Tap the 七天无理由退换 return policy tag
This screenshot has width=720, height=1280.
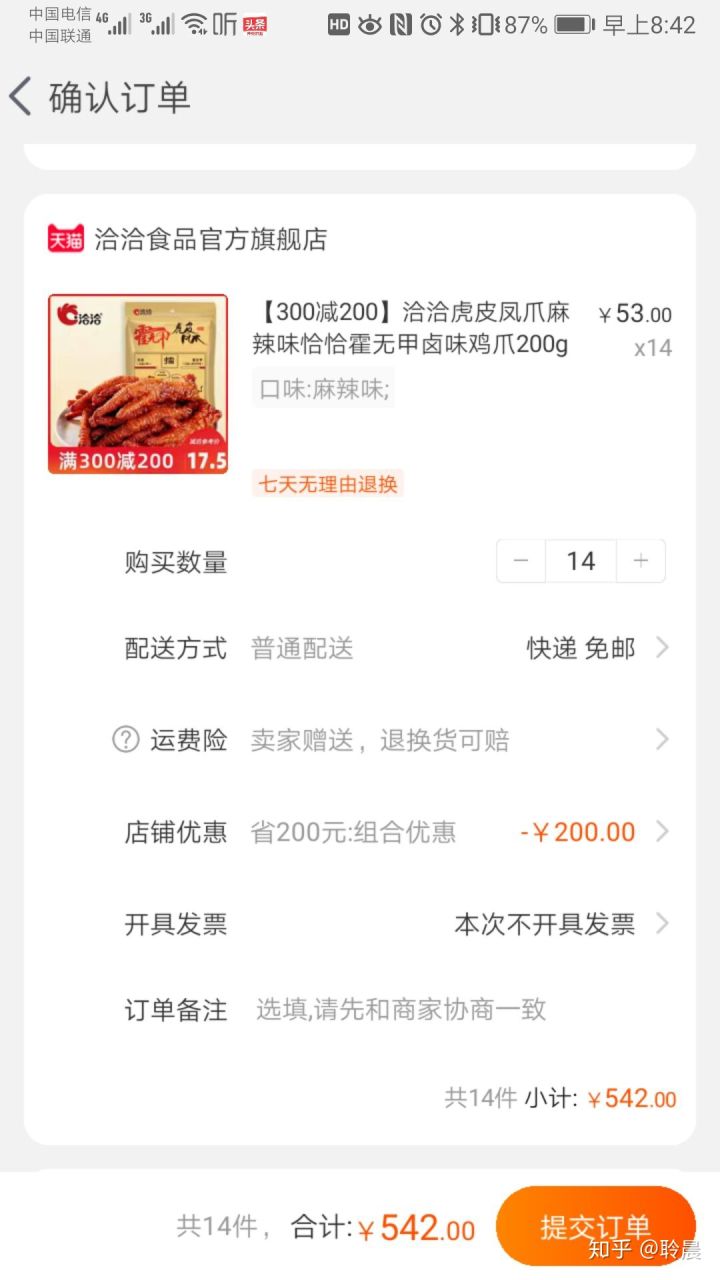point(326,484)
